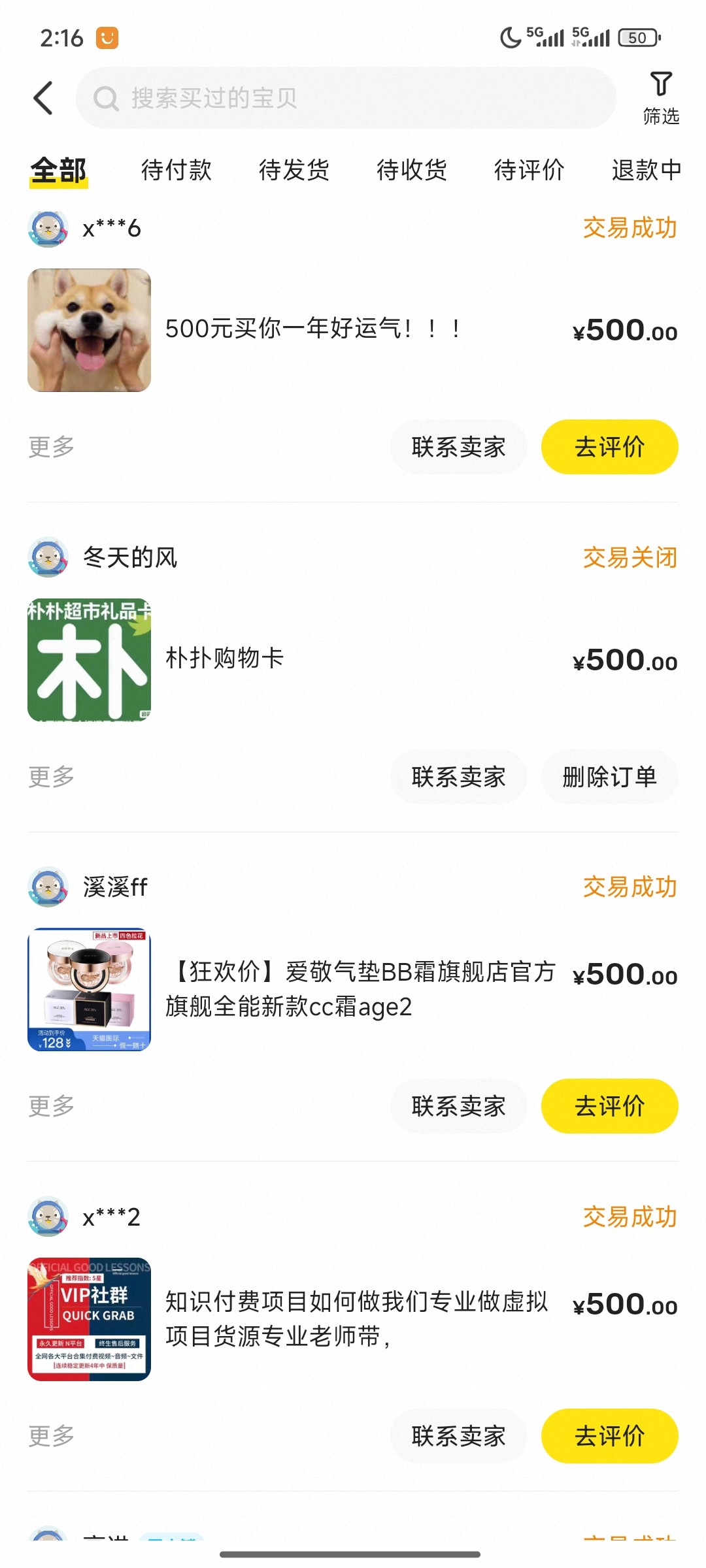Tap 联系卖家 on the 爱敬气垫BB霜 order
Viewport: 706px width, 1568px height.
pos(458,1105)
